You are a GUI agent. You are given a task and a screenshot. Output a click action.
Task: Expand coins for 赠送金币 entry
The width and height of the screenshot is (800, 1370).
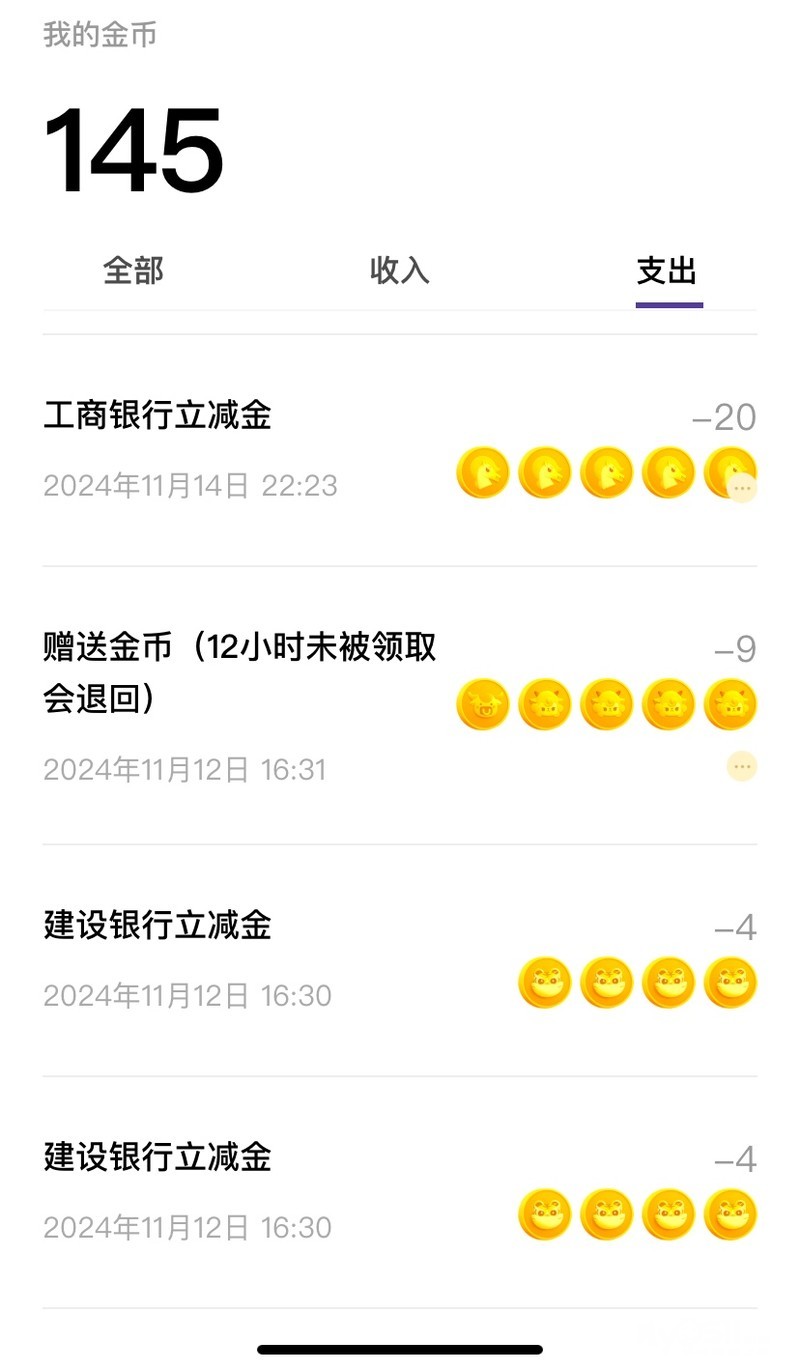(741, 767)
